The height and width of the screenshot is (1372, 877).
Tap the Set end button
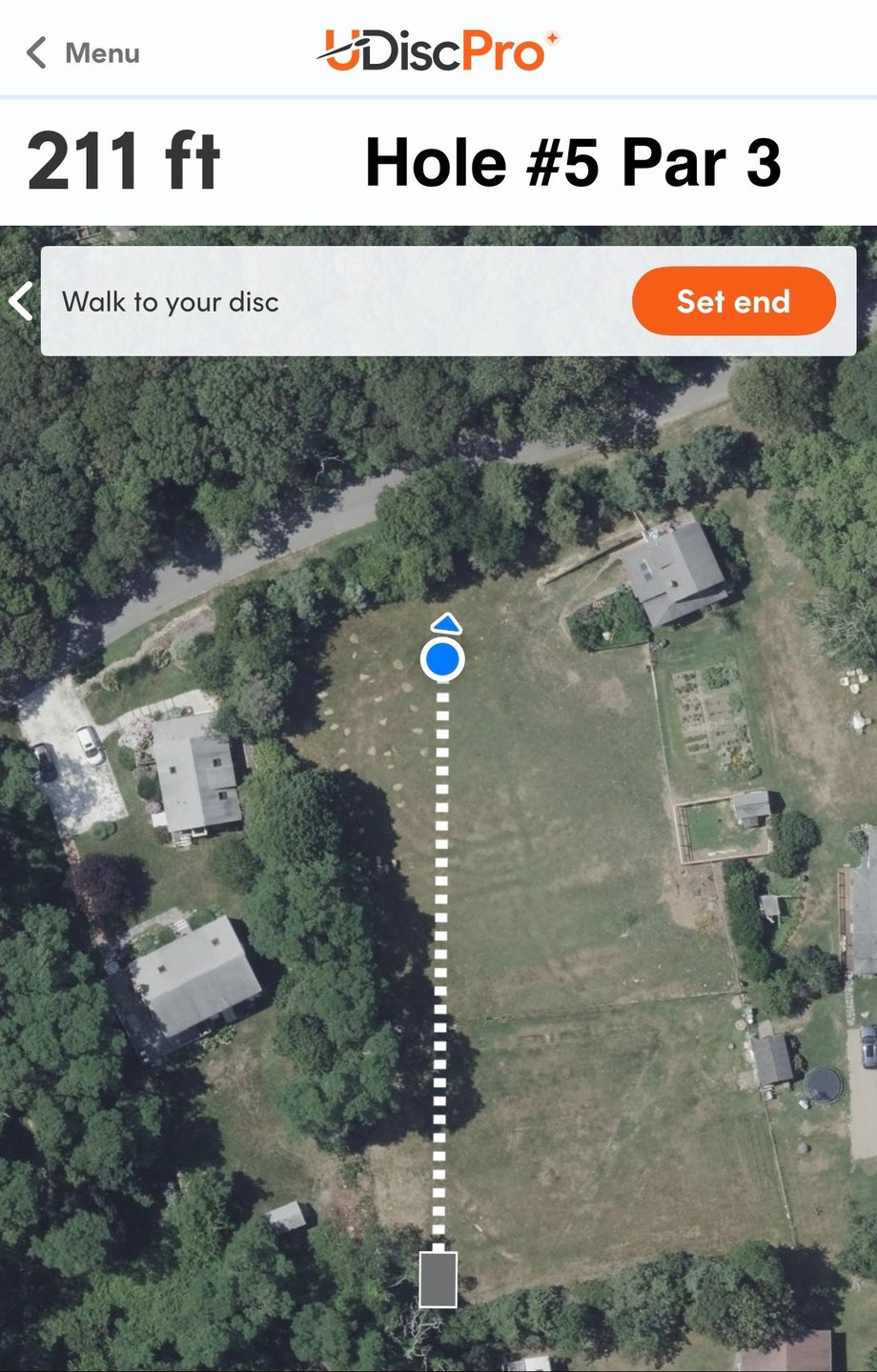point(733,301)
